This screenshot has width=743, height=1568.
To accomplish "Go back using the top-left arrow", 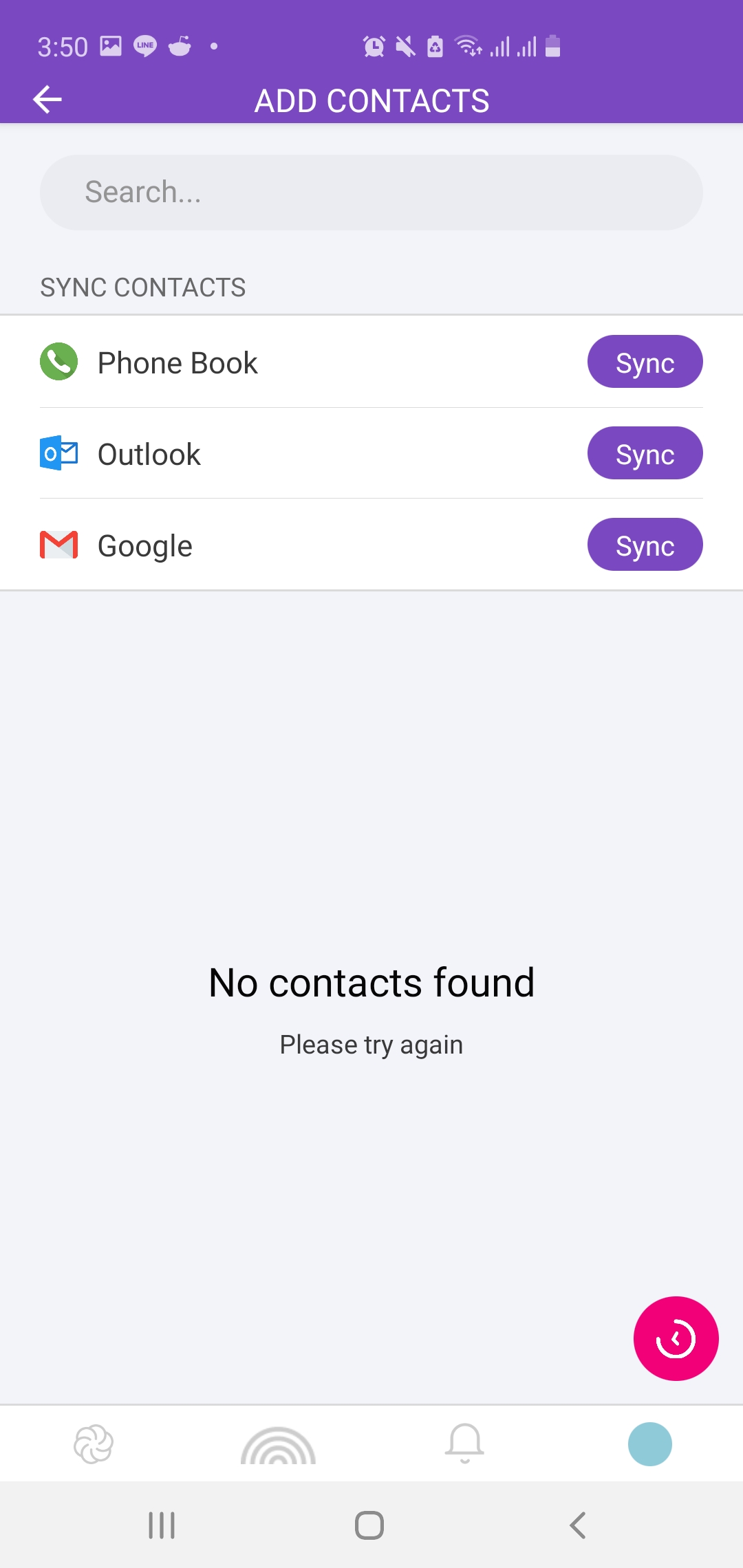I will (47, 100).
